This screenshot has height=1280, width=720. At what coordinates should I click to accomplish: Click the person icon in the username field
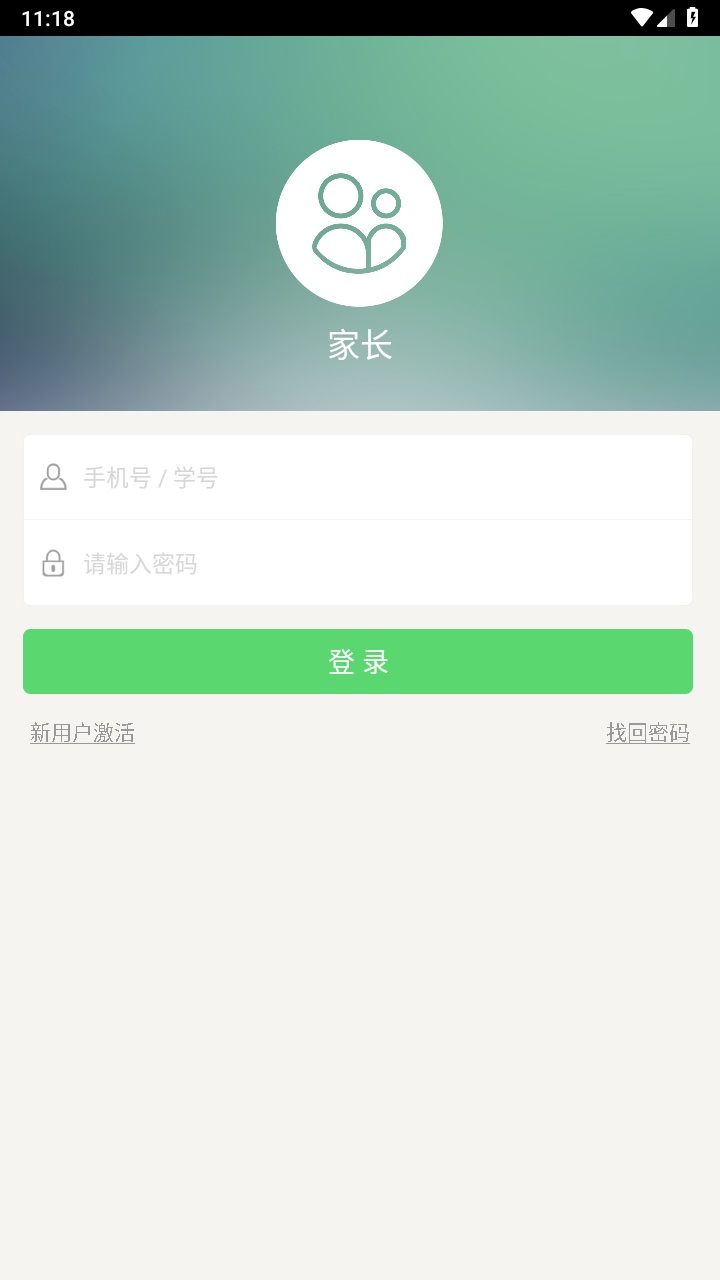pyautogui.click(x=53, y=477)
